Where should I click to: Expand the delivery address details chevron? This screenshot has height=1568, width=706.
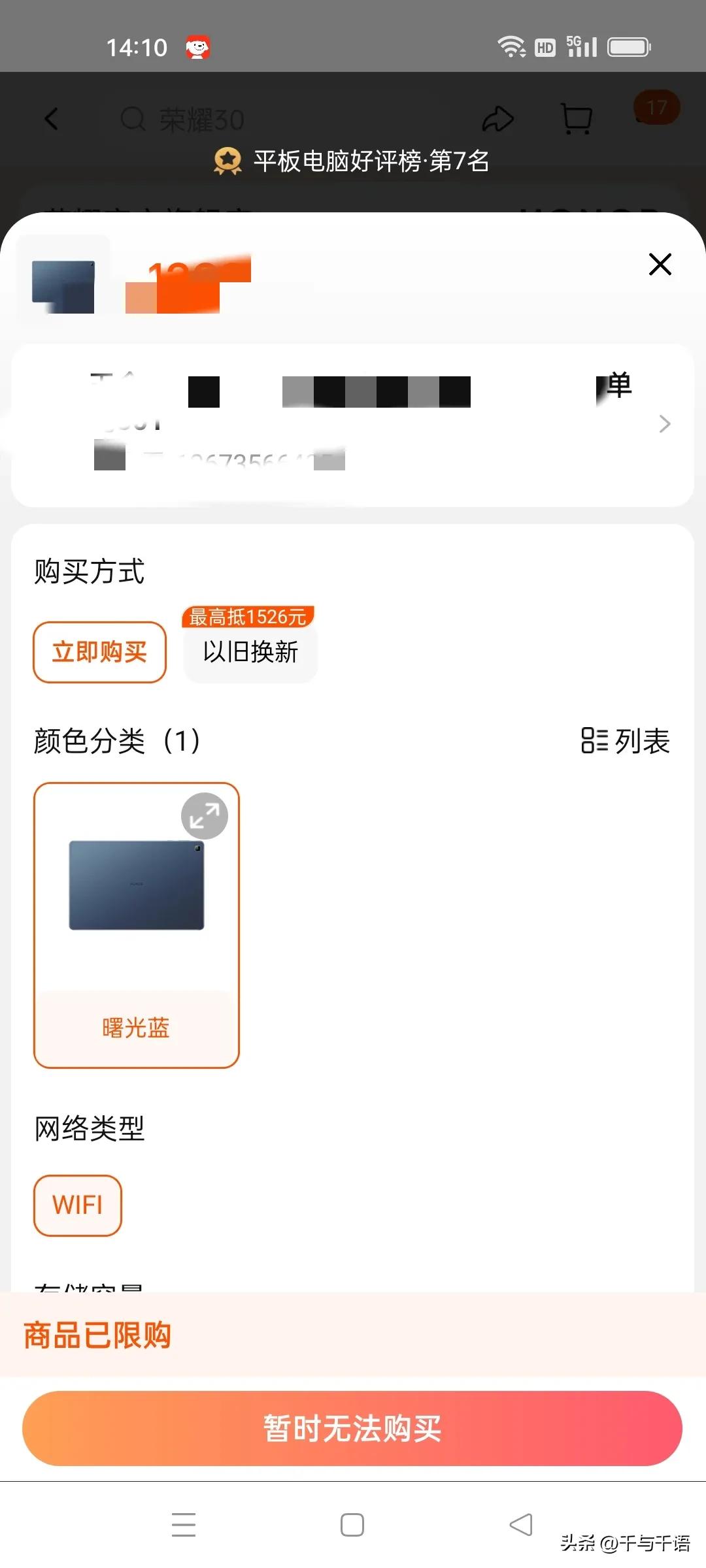coord(665,423)
